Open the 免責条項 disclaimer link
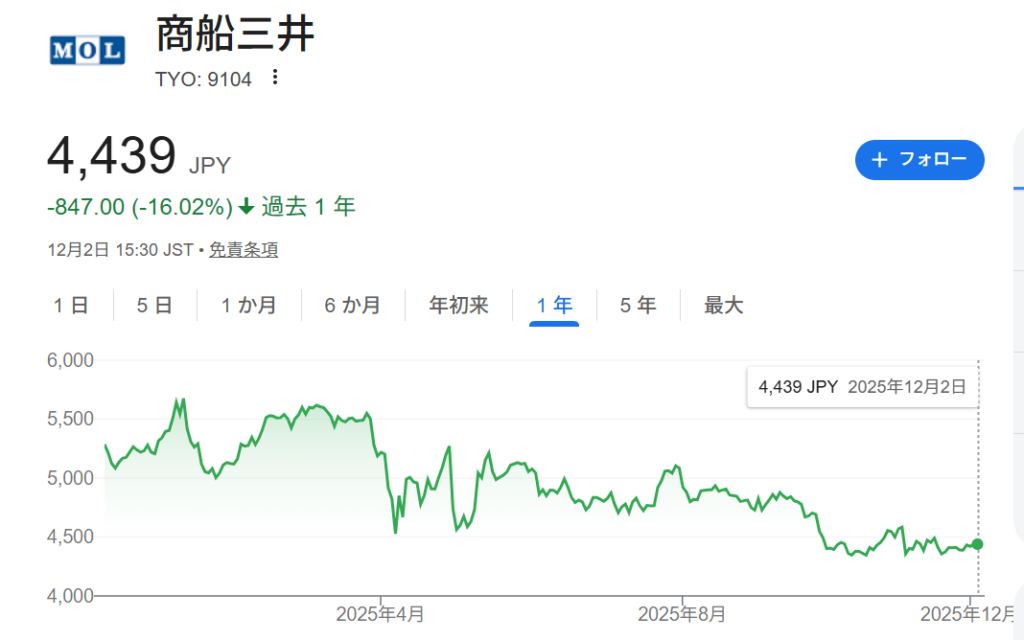 point(243,250)
